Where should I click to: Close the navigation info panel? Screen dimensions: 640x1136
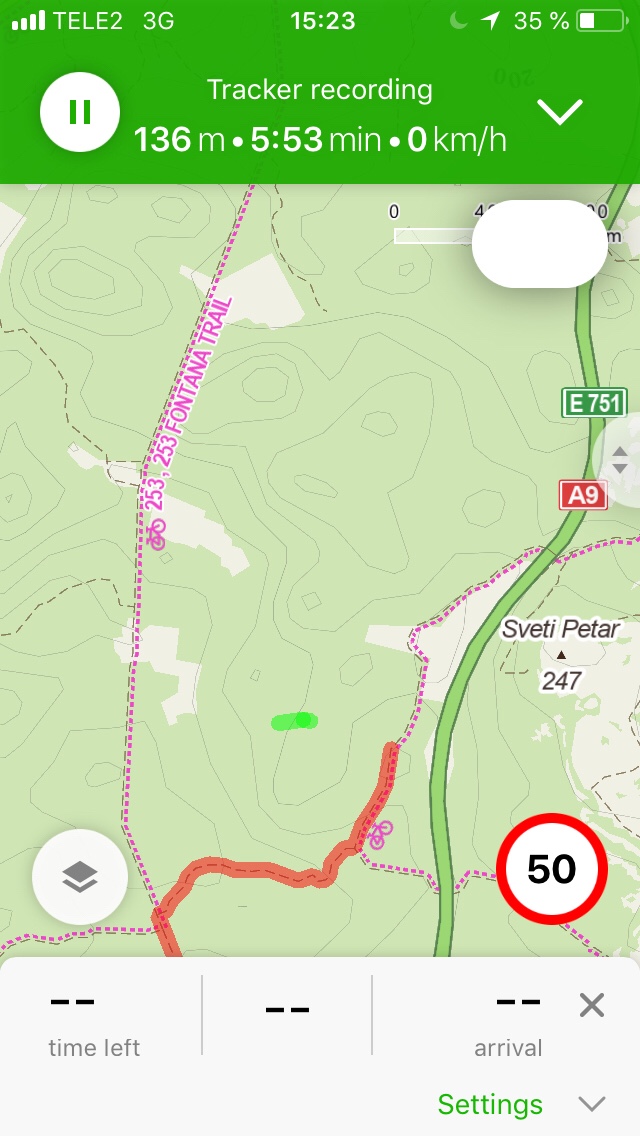point(592,1005)
